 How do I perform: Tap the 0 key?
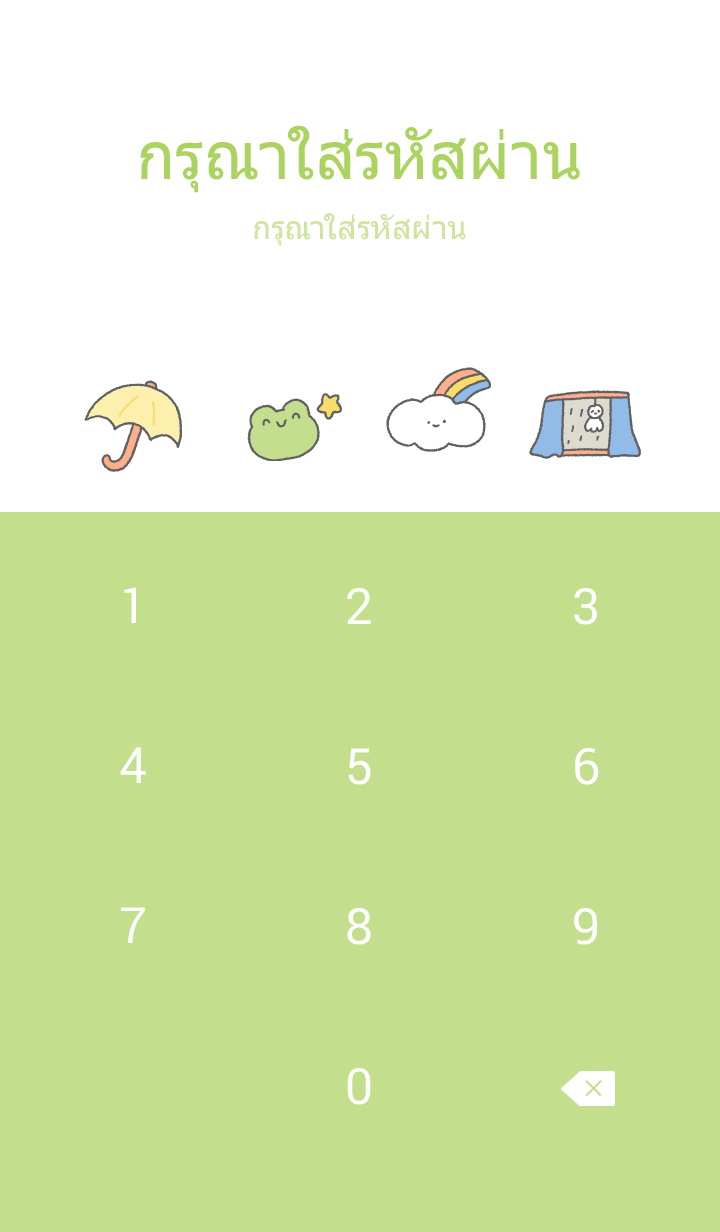click(359, 1087)
